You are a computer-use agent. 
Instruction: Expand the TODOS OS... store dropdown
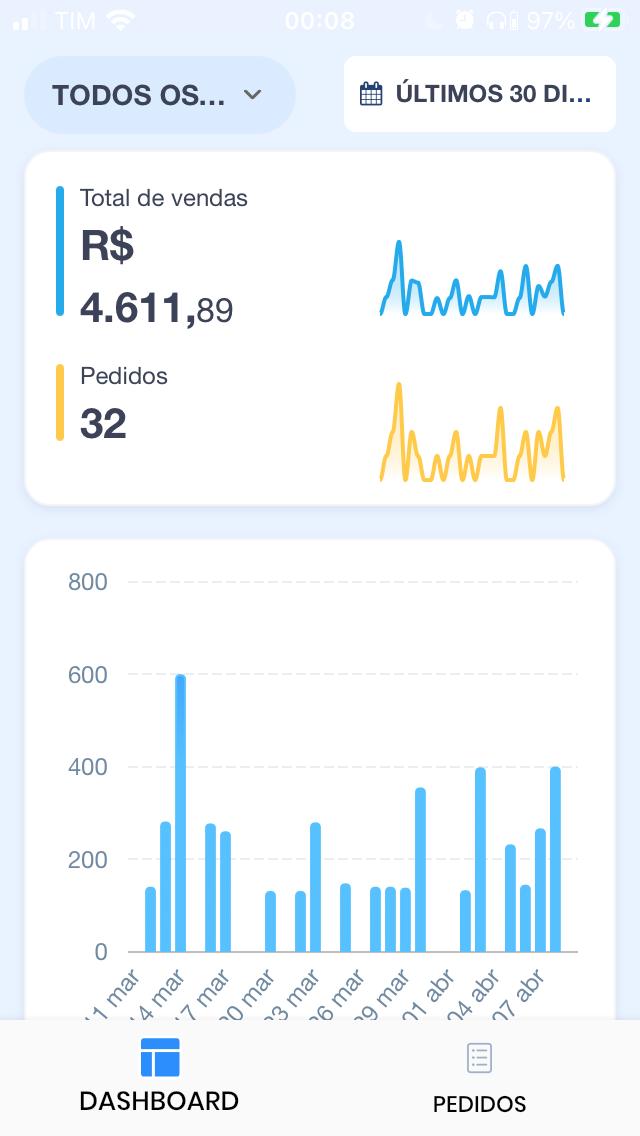(x=159, y=95)
